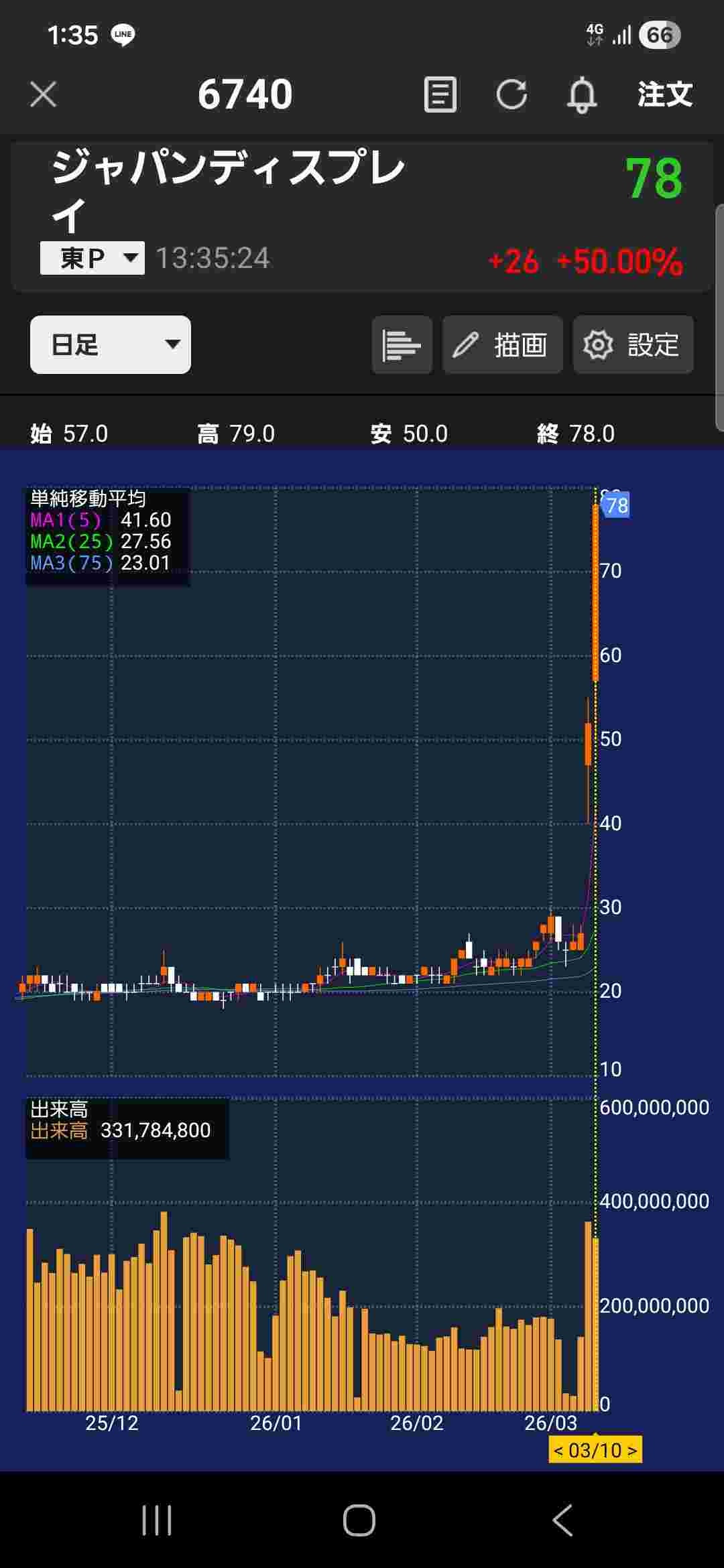
Task: Open the 東P market dropdown
Action: (93, 258)
